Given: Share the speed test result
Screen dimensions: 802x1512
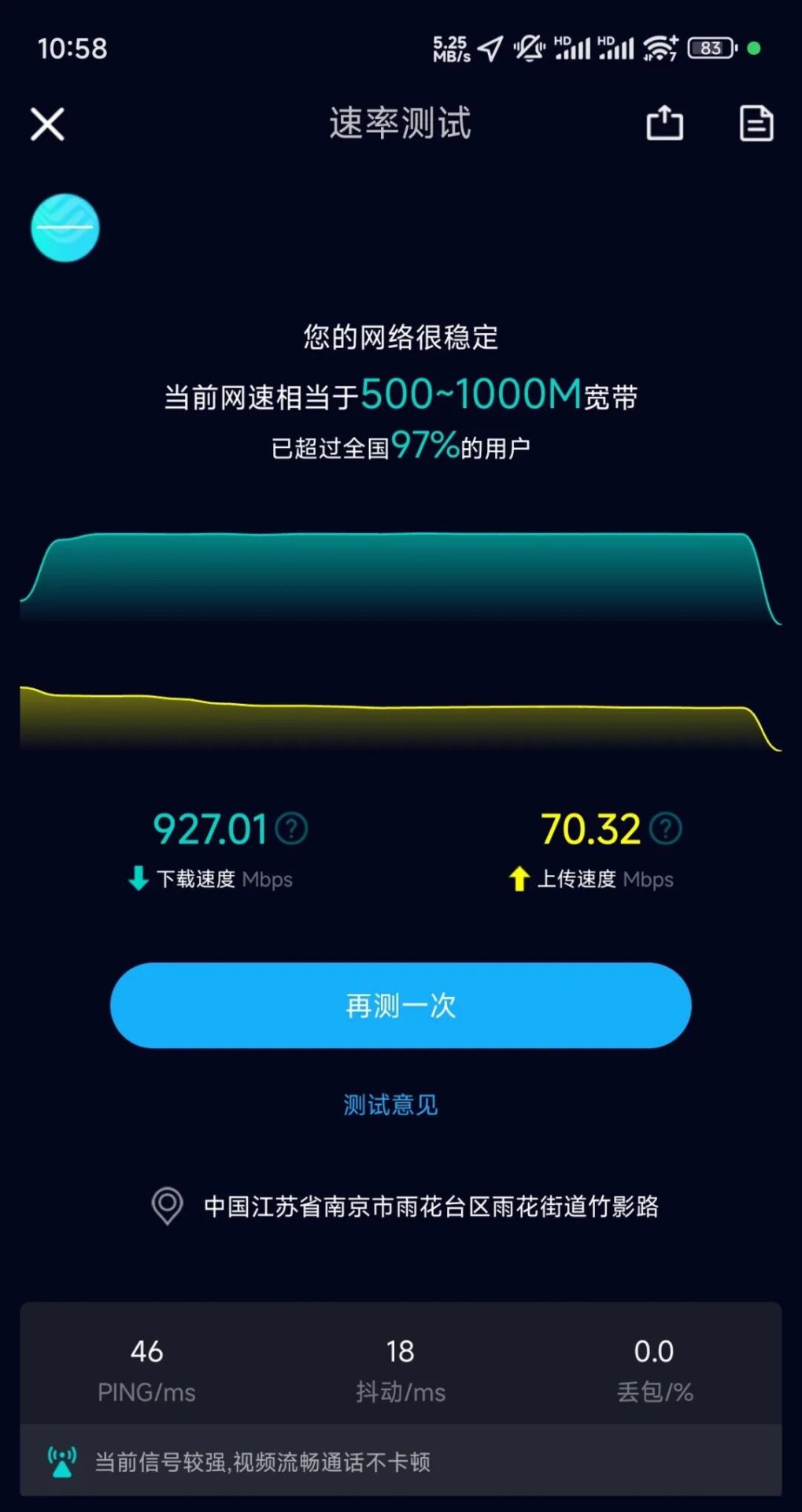Looking at the screenshot, I should coord(664,124).
